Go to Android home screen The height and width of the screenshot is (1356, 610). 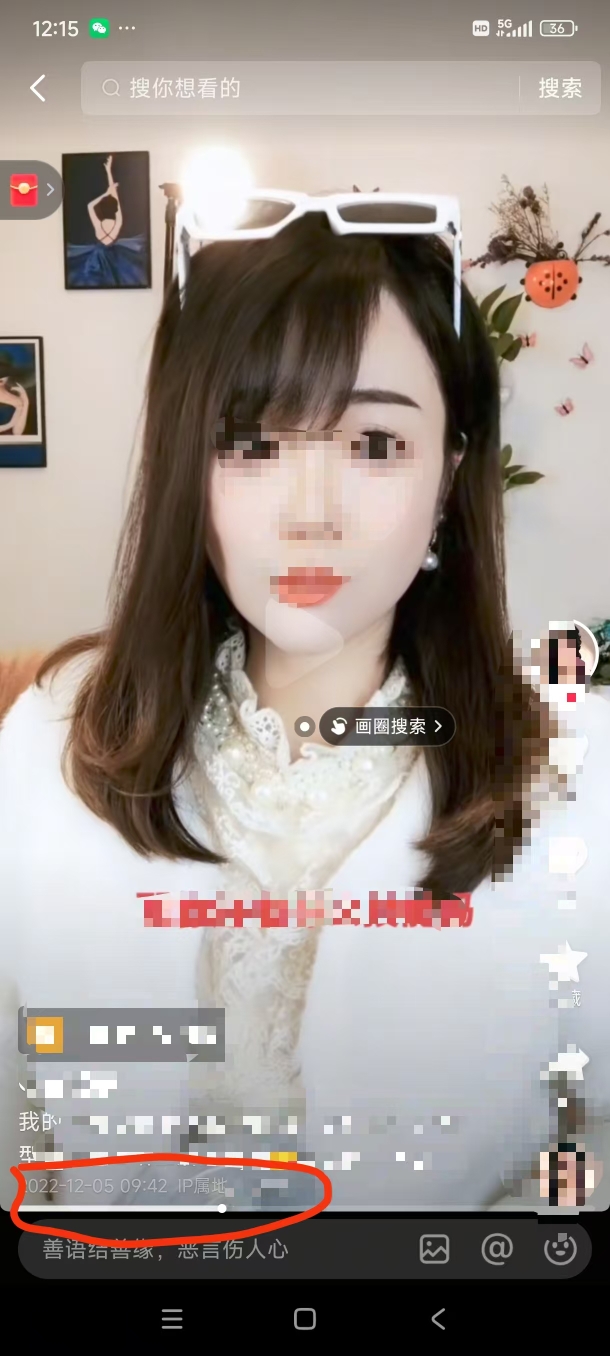pos(305,1319)
